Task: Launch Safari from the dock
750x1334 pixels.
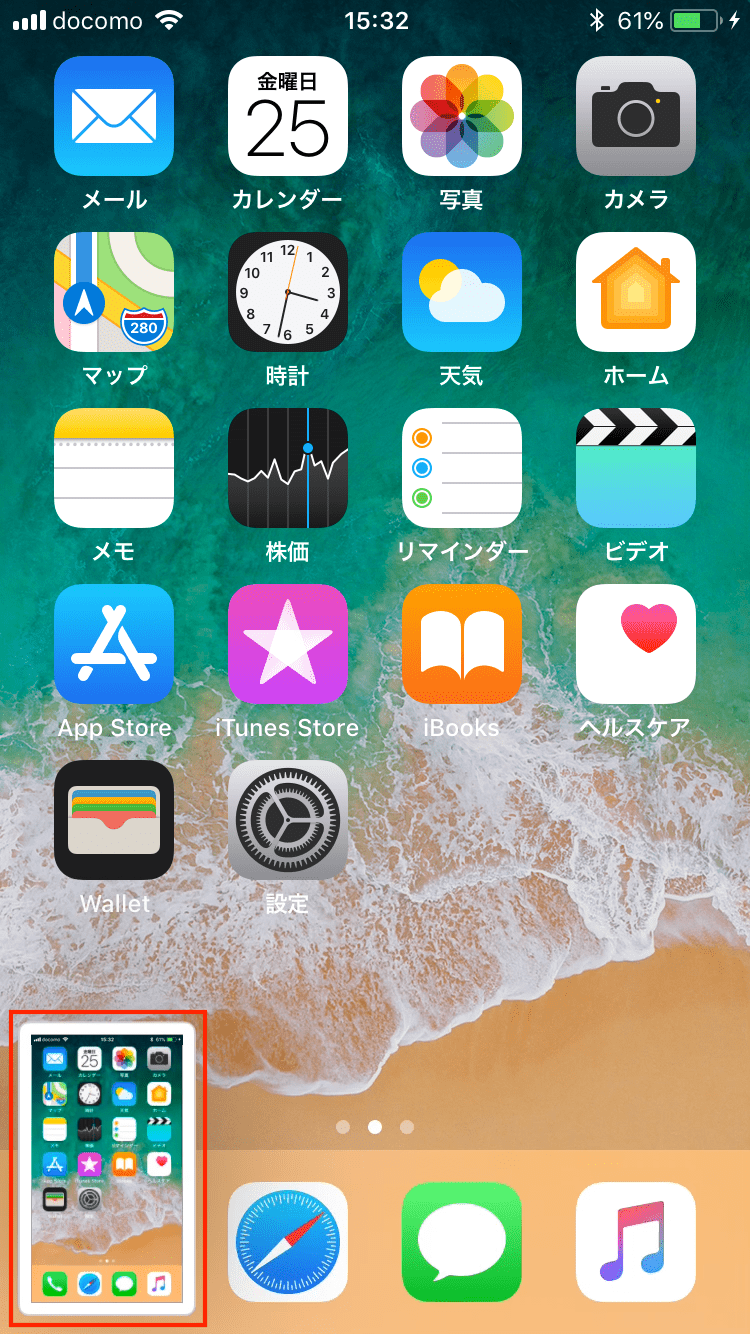Action: point(288,1242)
